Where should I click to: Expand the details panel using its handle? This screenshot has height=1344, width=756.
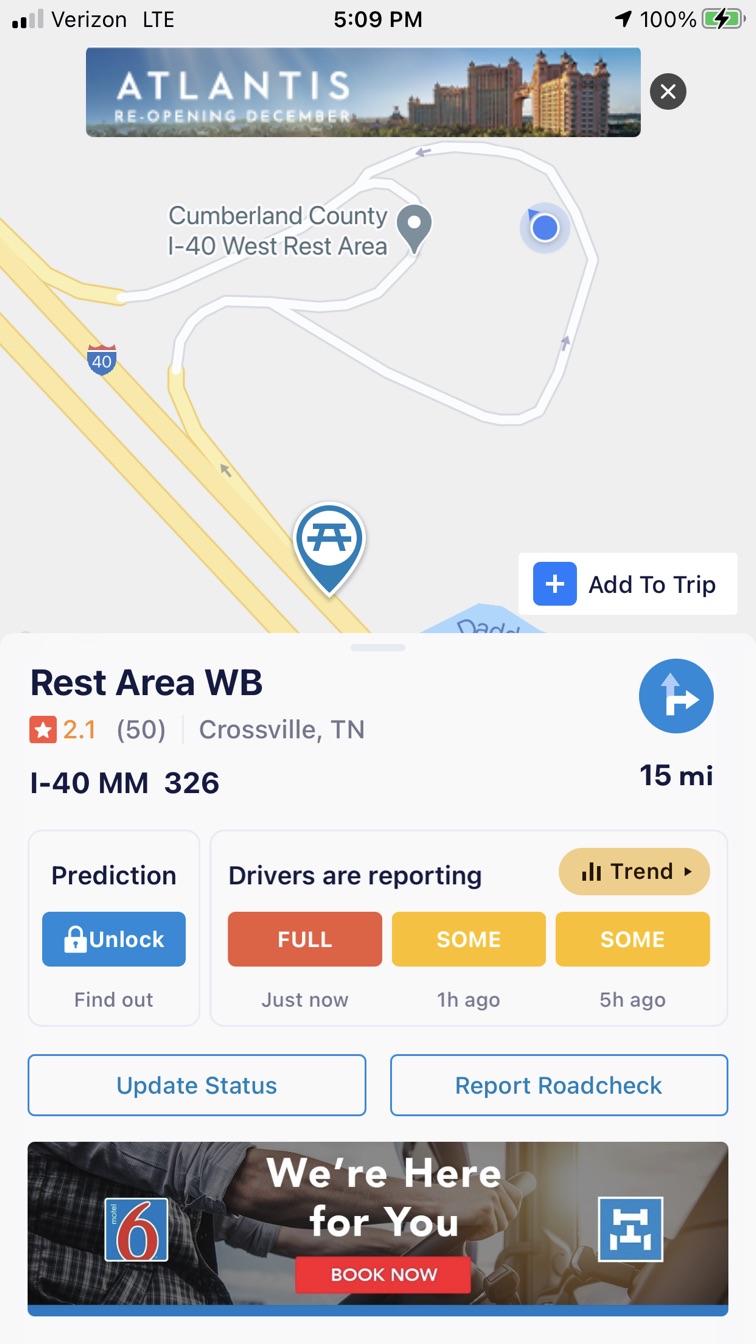click(378, 648)
